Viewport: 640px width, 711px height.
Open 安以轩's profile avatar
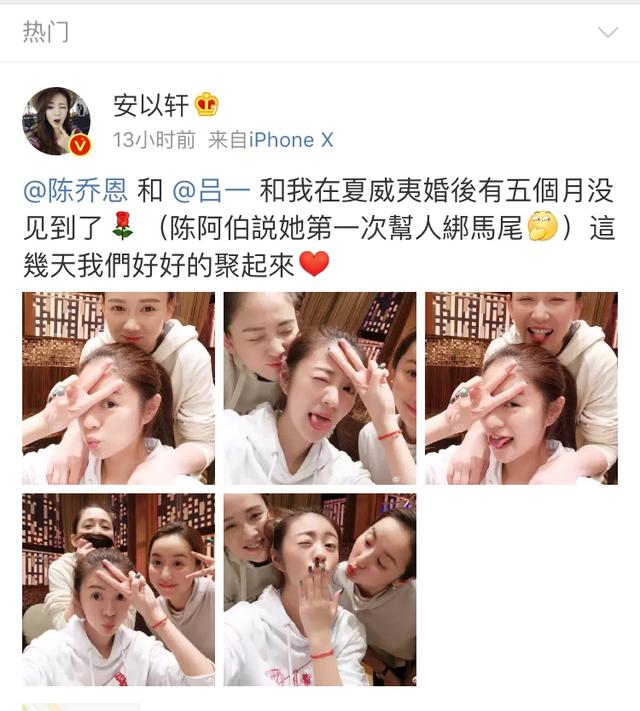(56, 121)
